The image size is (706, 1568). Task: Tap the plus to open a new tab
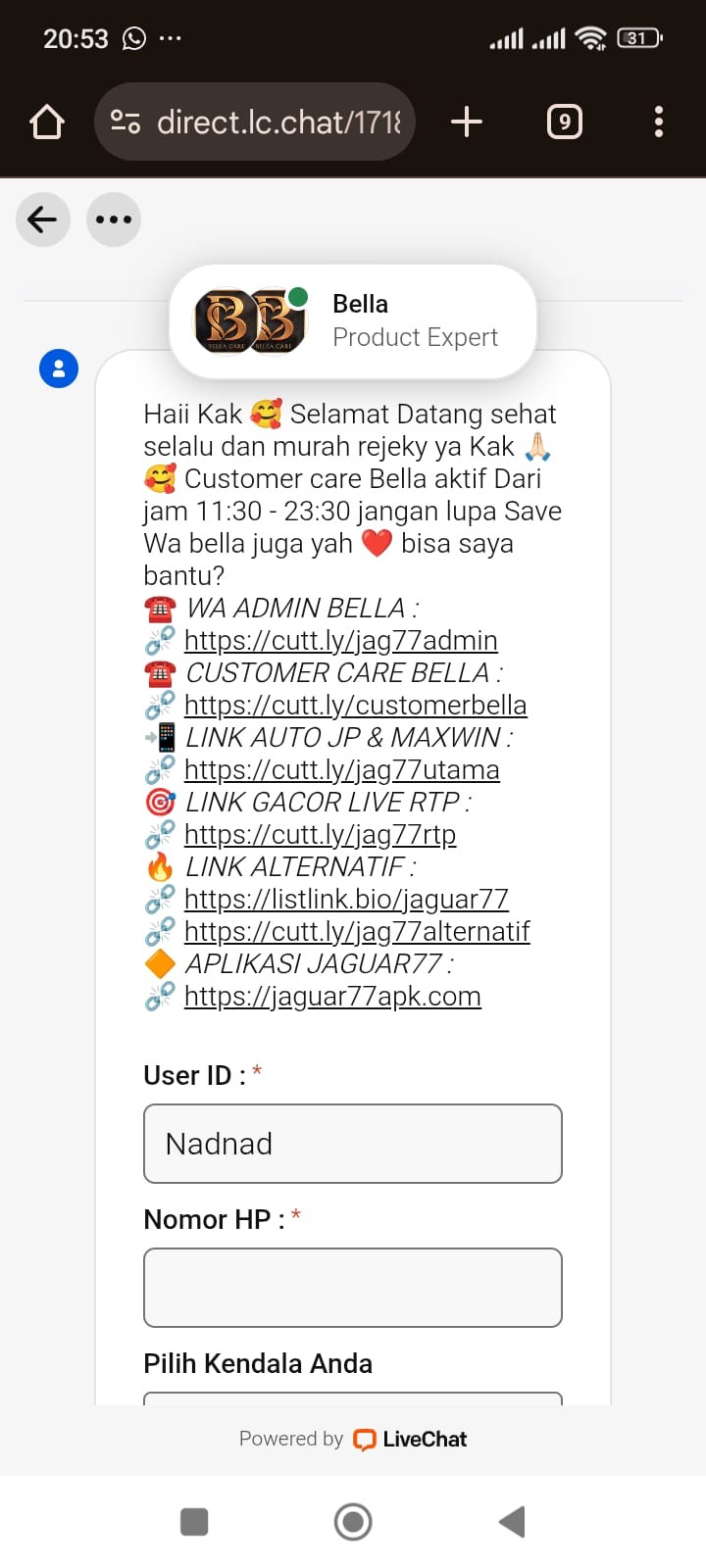(x=467, y=122)
